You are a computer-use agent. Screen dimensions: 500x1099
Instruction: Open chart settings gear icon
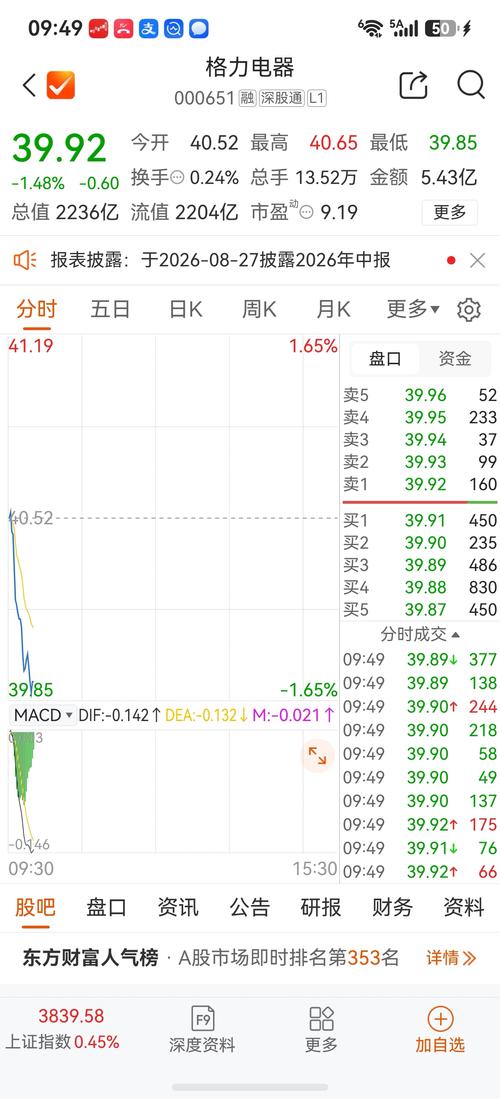pyautogui.click(x=468, y=309)
